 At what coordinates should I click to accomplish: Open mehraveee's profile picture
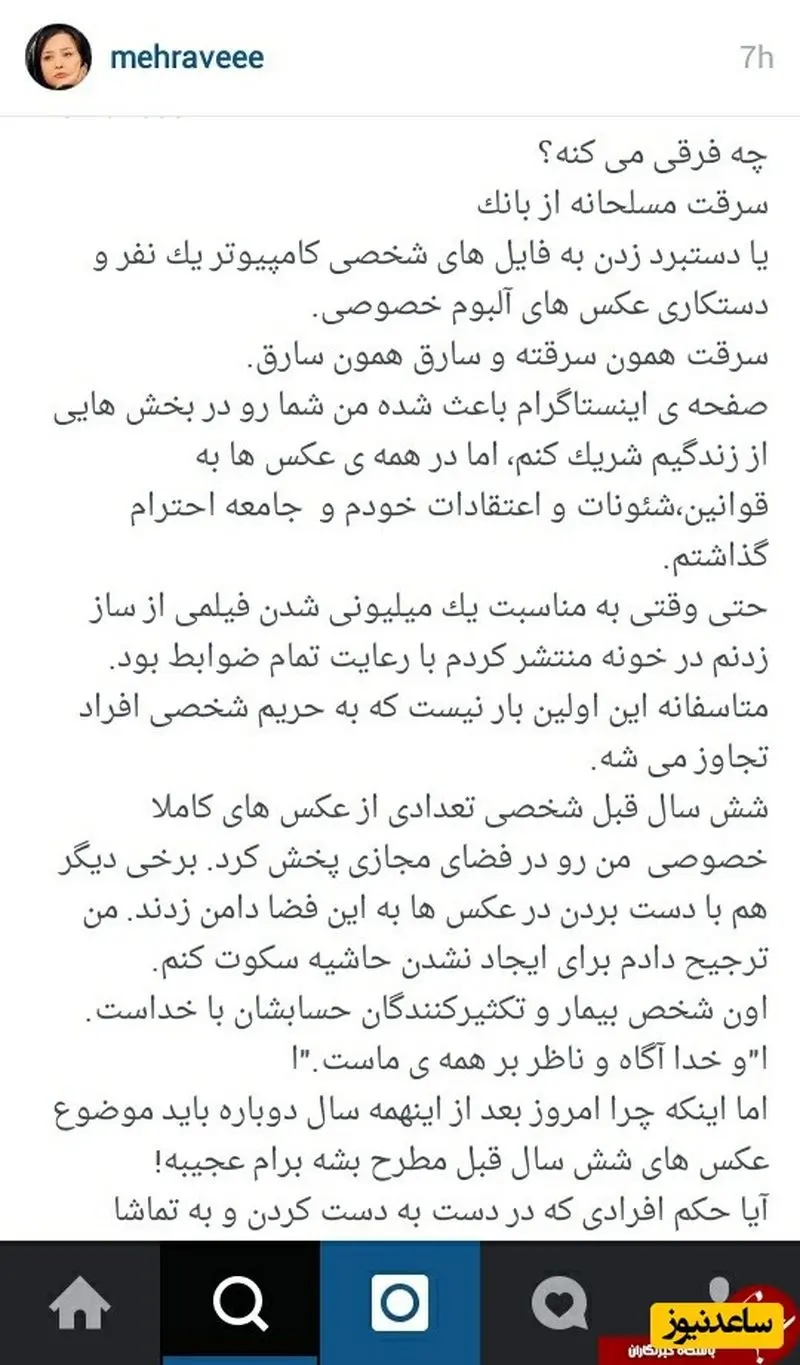56,56
